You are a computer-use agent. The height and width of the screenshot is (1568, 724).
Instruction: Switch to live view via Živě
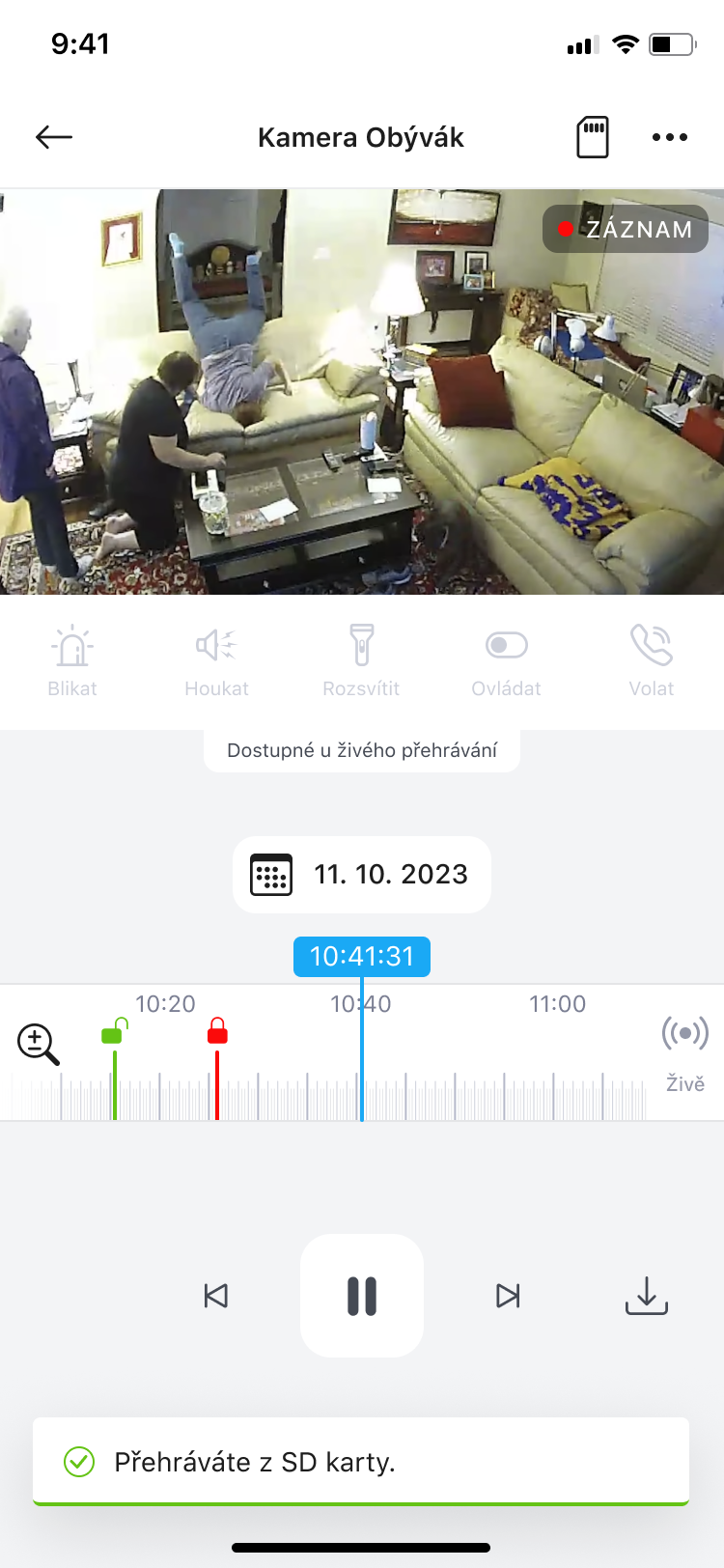tap(684, 1052)
